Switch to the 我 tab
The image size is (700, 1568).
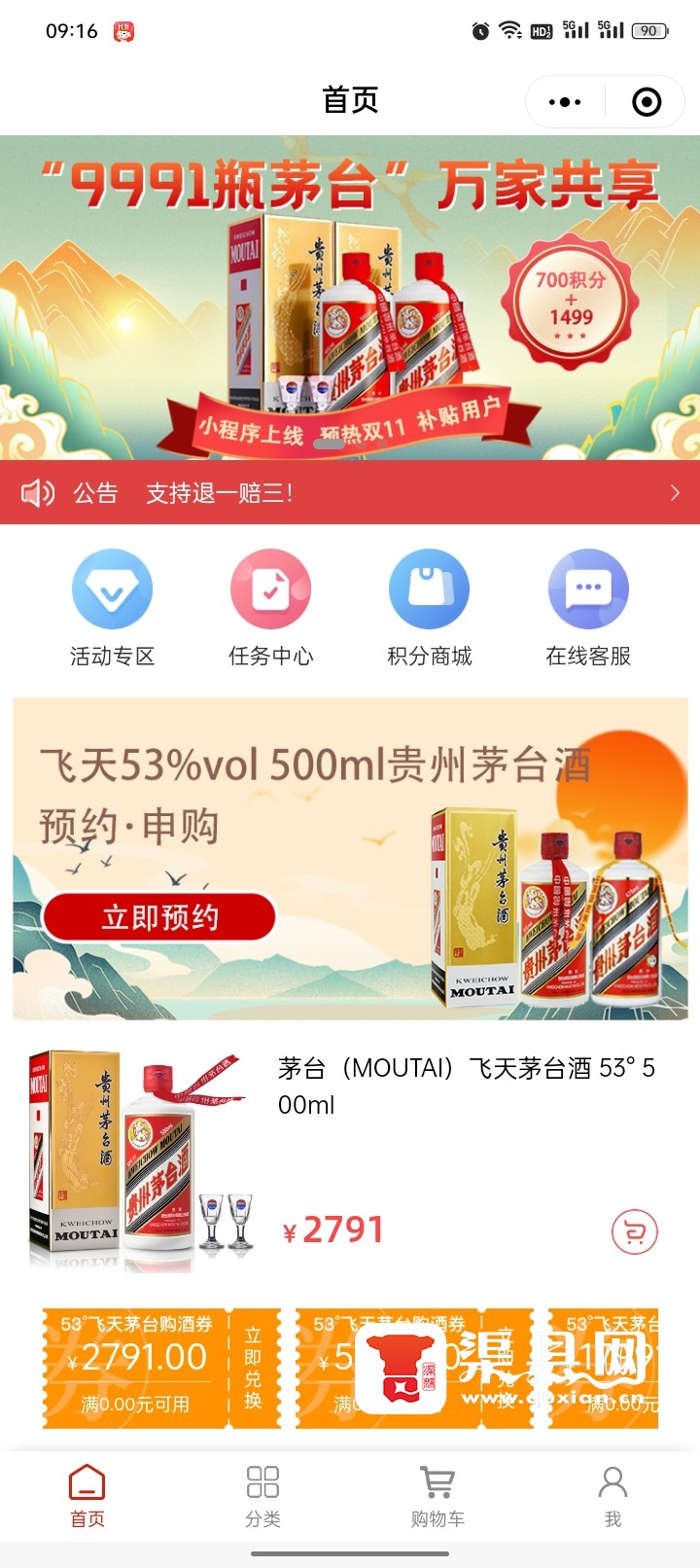click(612, 1496)
